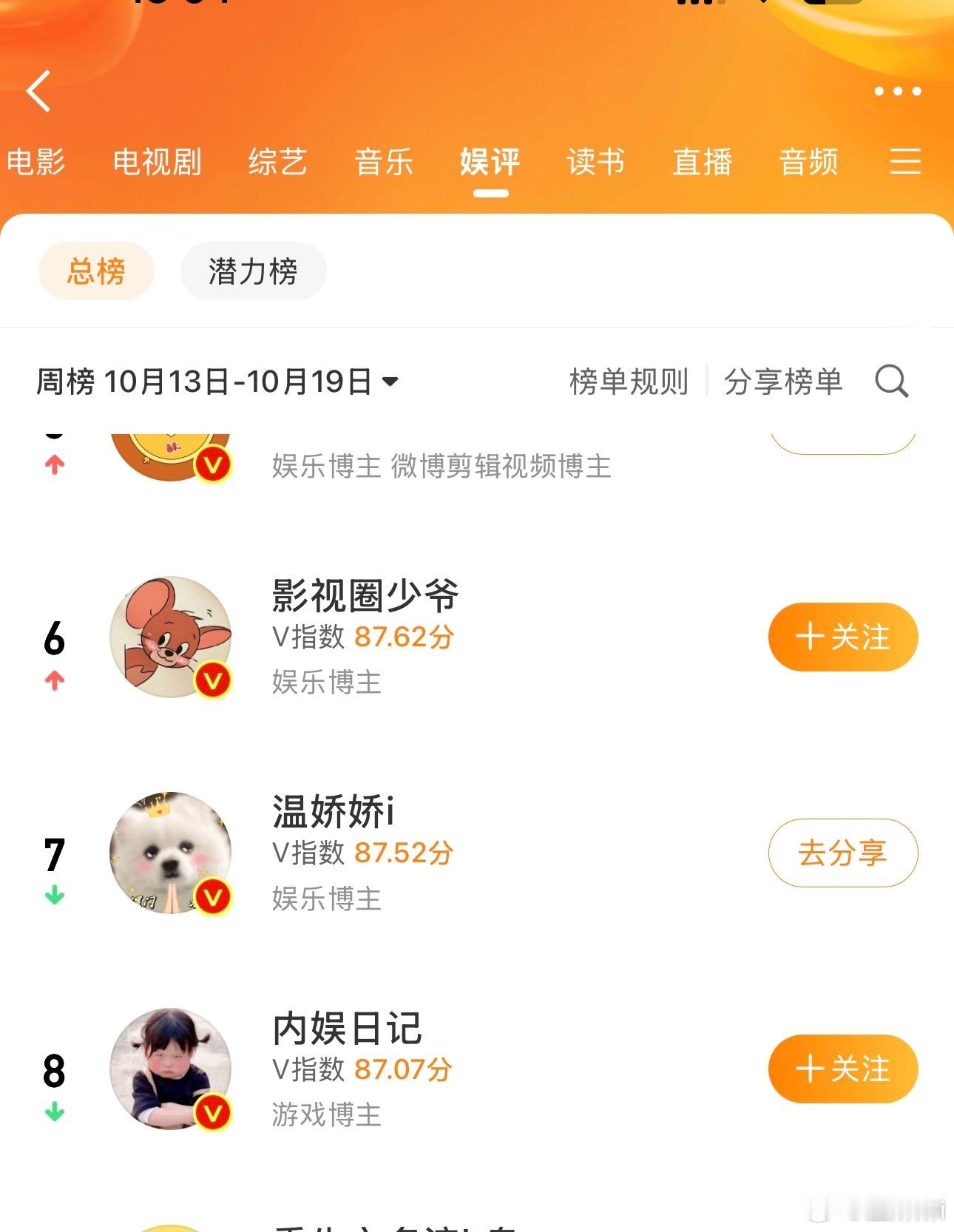Open the full category list menu
The width and height of the screenshot is (954, 1232).
905,161
